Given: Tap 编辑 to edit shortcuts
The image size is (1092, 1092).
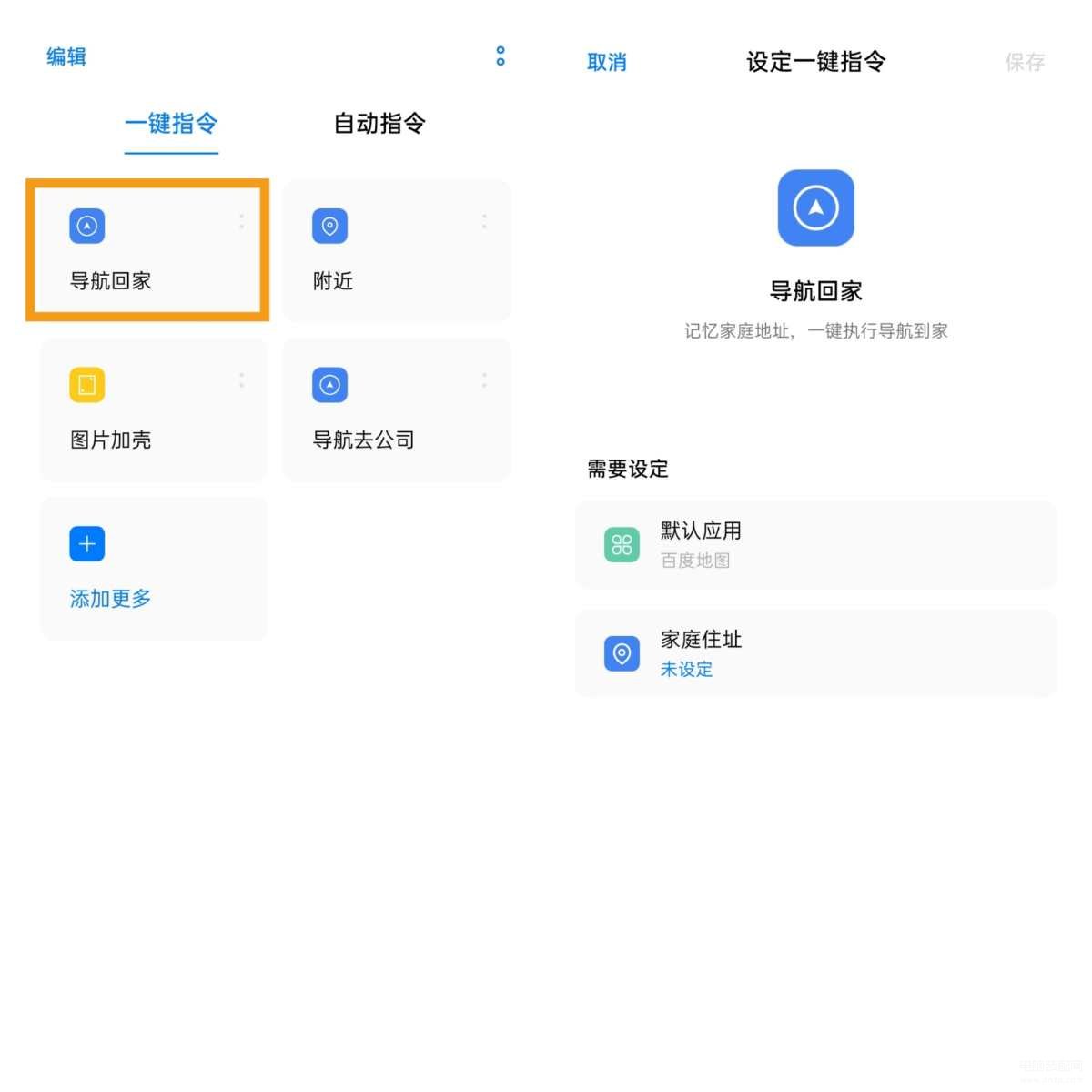Looking at the screenshot, I should pyautogui.click(x=66, y=57).
